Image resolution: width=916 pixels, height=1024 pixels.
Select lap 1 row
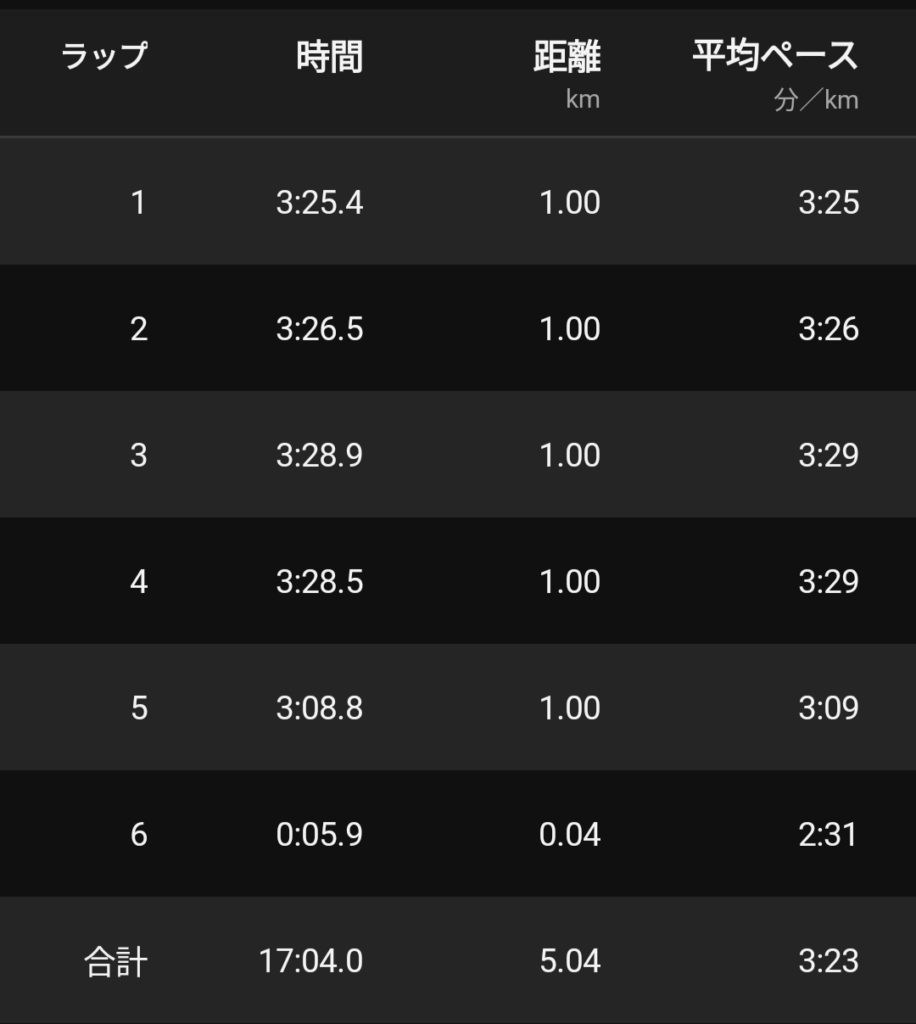[458, 201]
